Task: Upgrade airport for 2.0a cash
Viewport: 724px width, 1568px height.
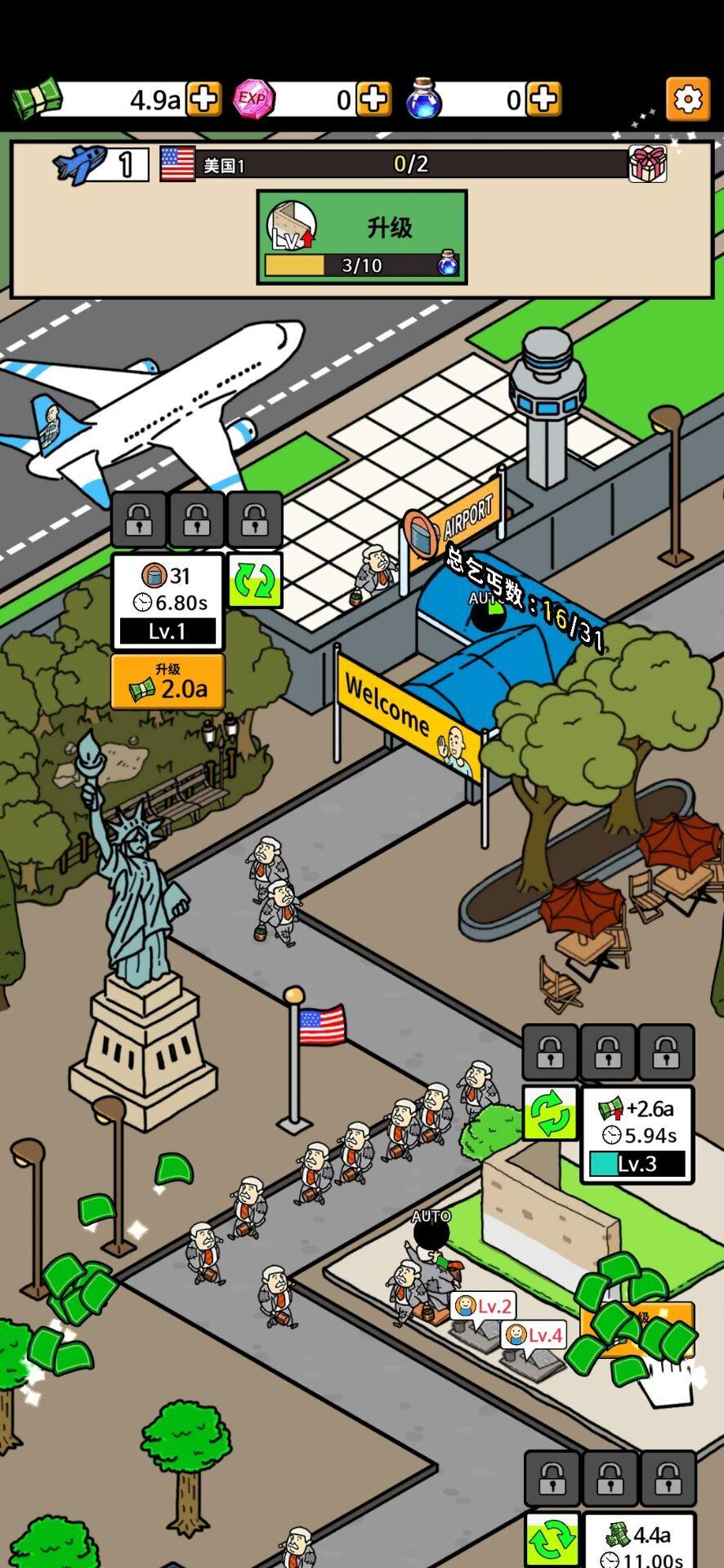Action: 168,682
